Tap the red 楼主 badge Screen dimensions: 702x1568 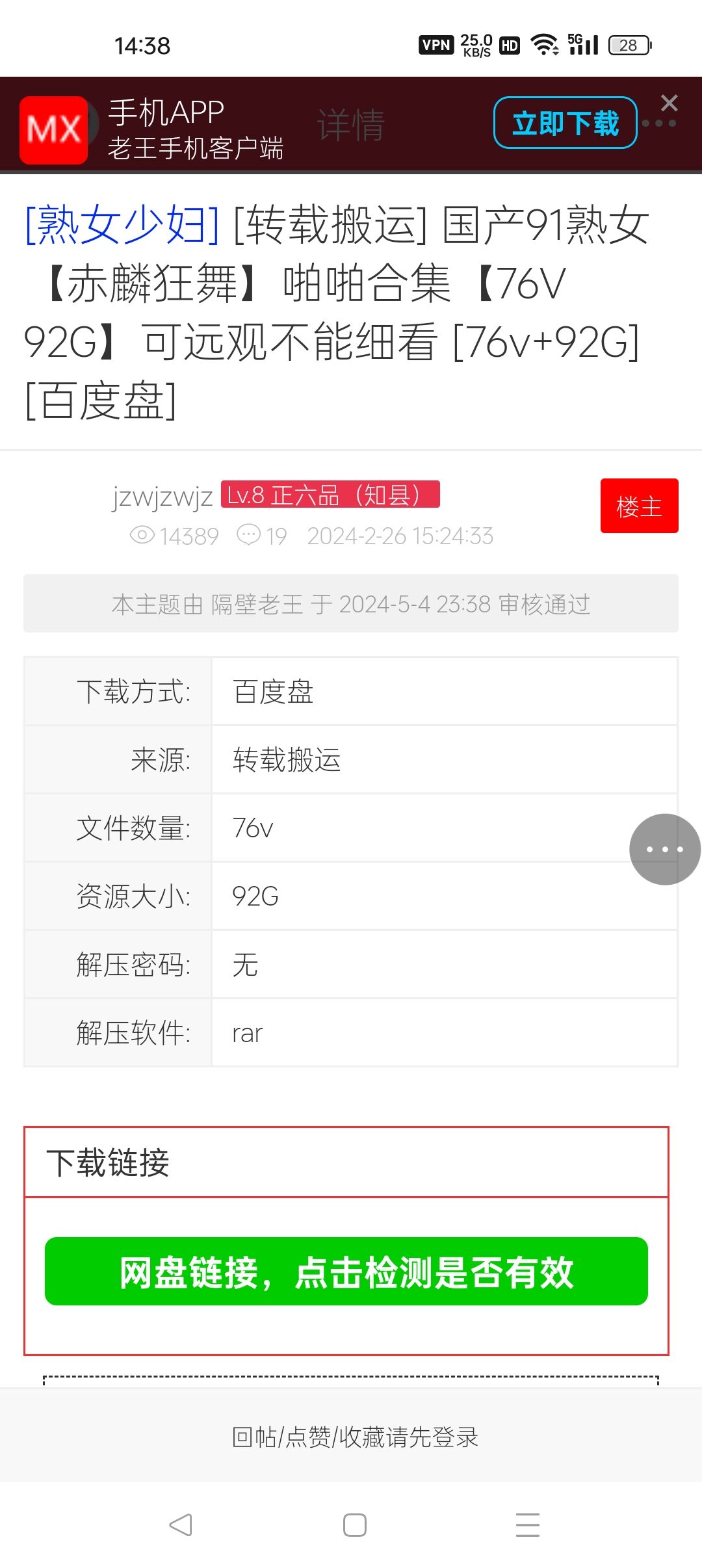(638, 506)
